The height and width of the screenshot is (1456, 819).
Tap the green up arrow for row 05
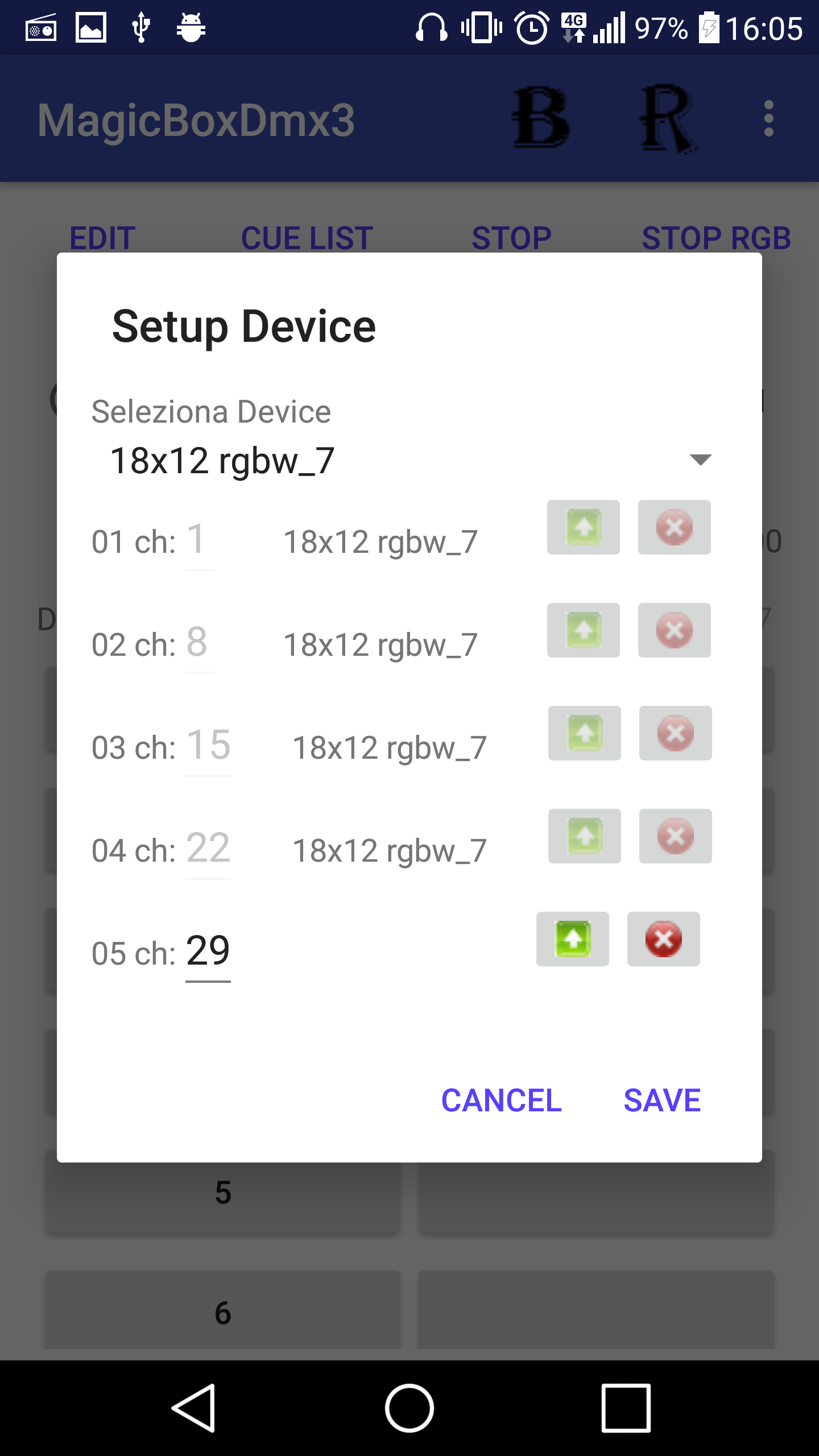click(x=572, y=939)
